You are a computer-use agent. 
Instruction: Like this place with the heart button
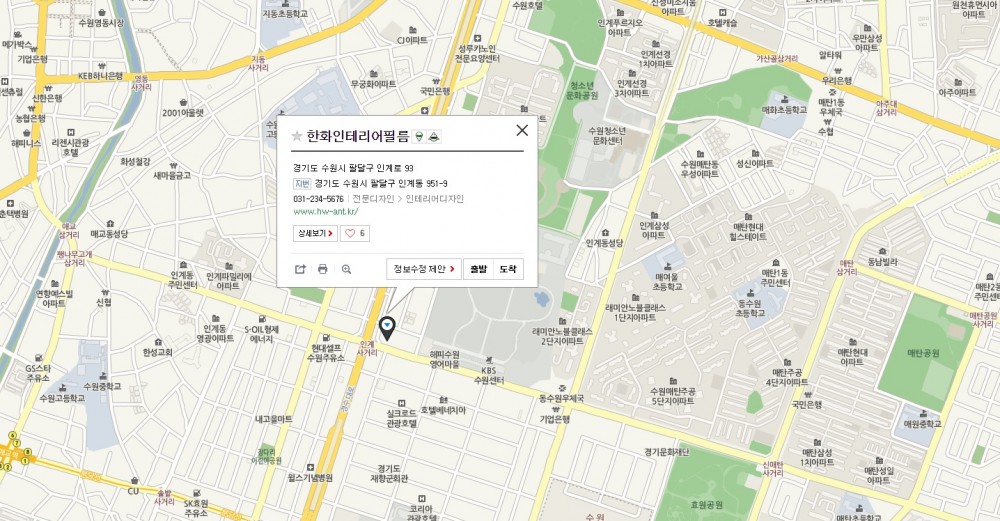coord(355,233)
